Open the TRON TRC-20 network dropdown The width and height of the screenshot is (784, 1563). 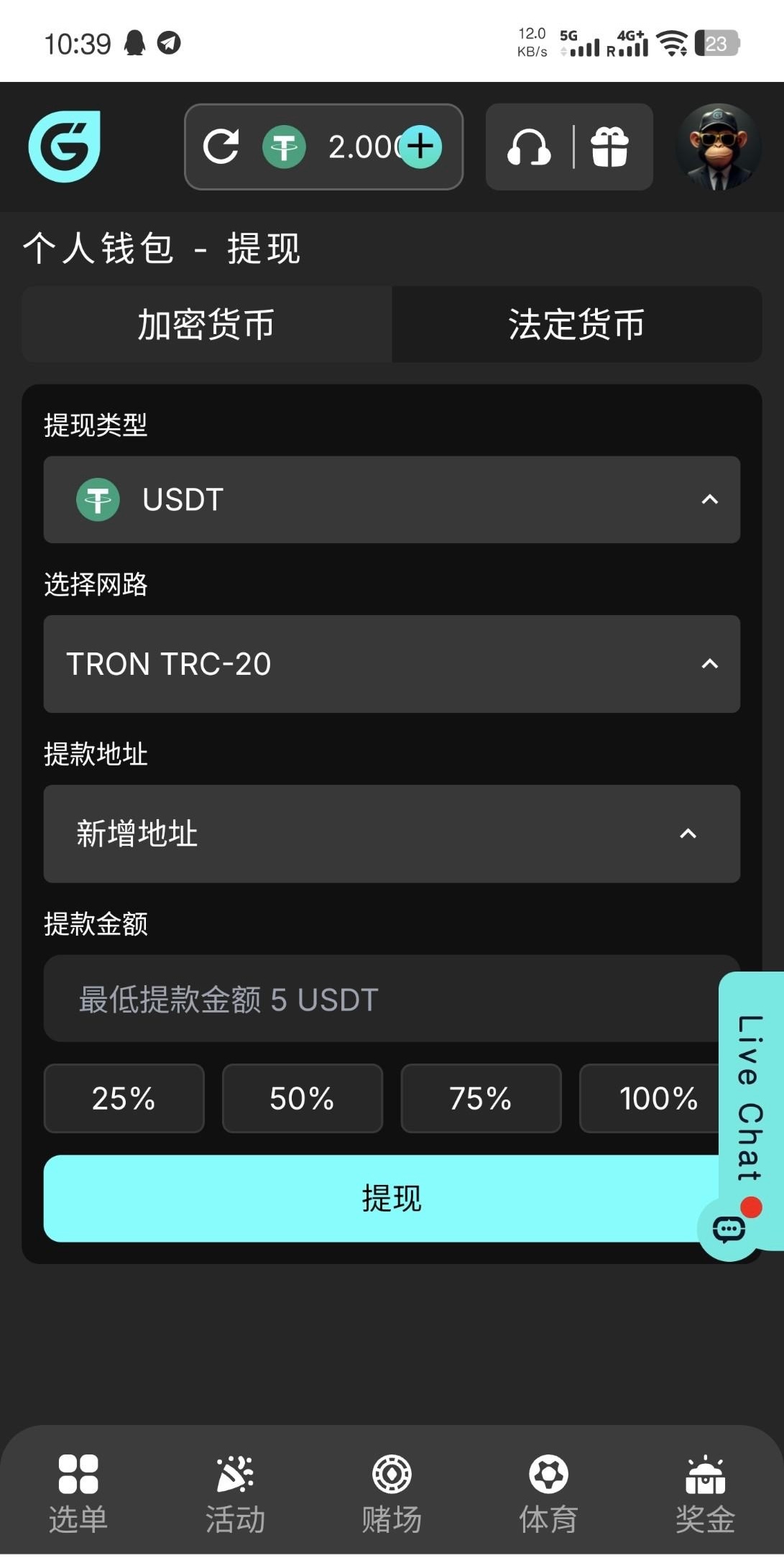pos(392,664)
